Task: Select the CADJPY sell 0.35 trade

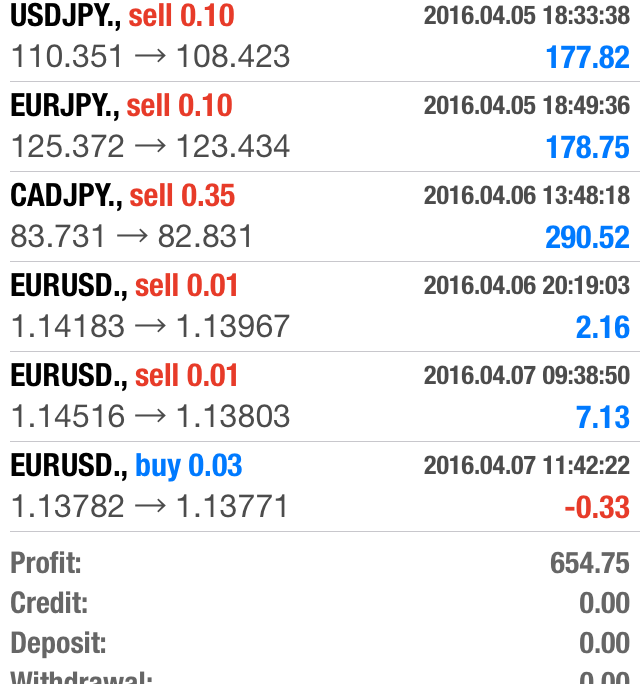Action: pos(320,216)
